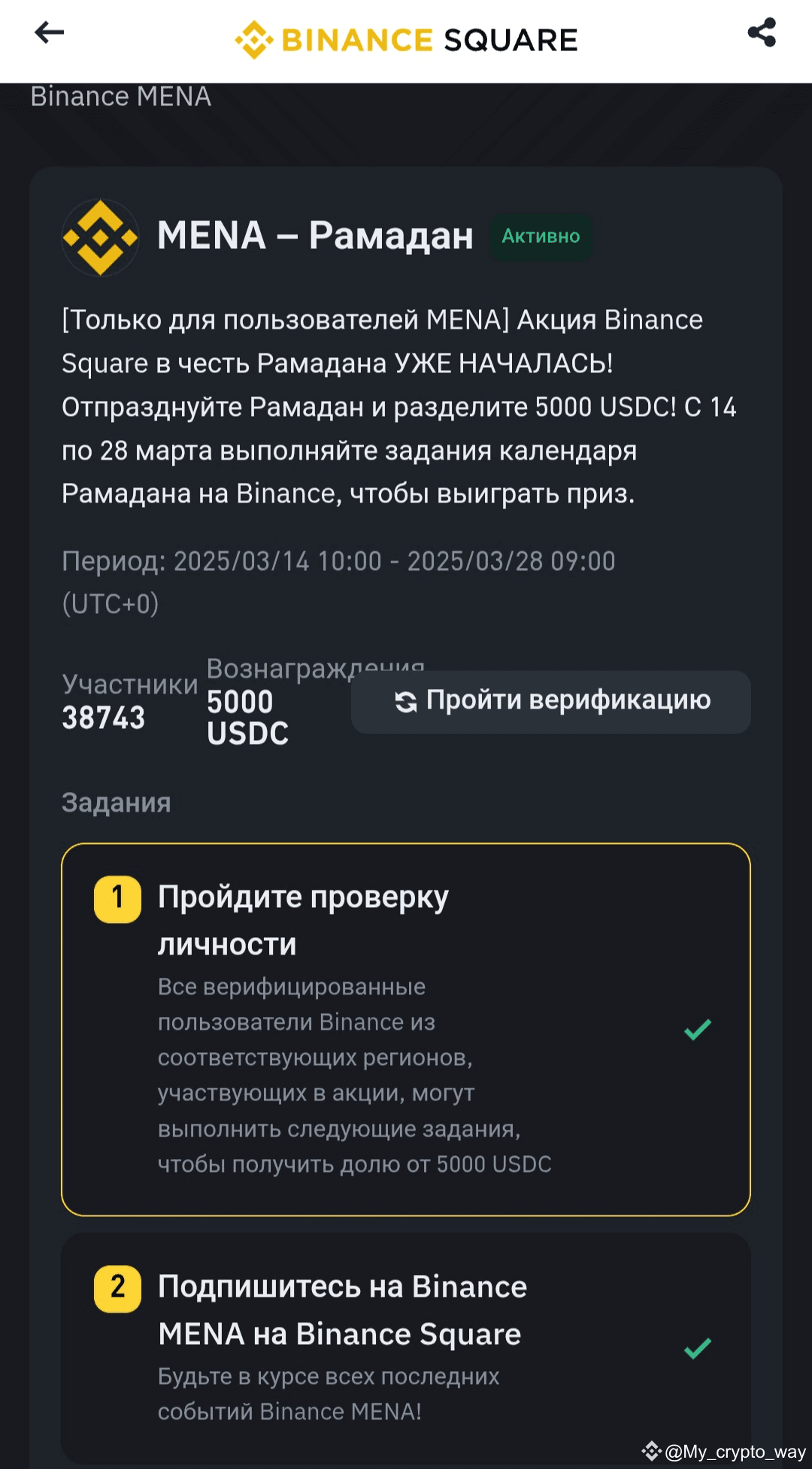The height and width of the screenshot is (1469, 812).
Task: Go back using the arrow
Action: (50, 32)
